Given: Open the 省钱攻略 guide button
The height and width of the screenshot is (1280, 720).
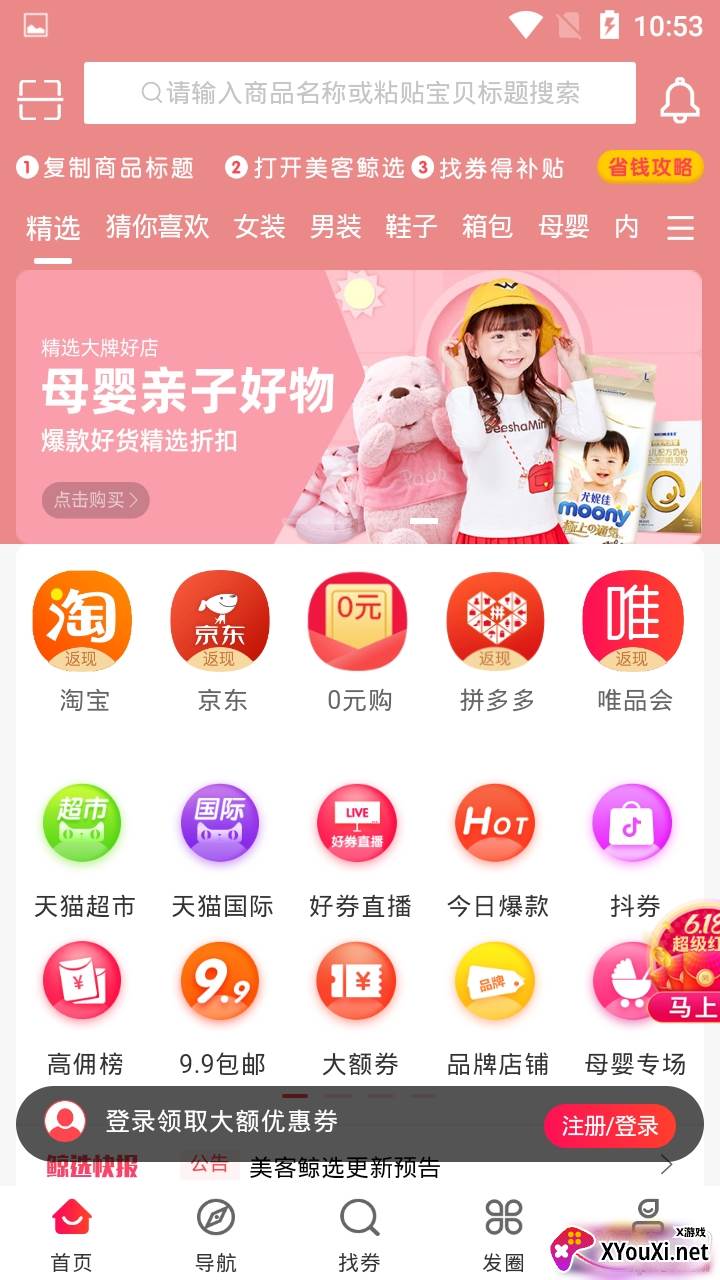Looking at the screenshot, I should [650, 167].
